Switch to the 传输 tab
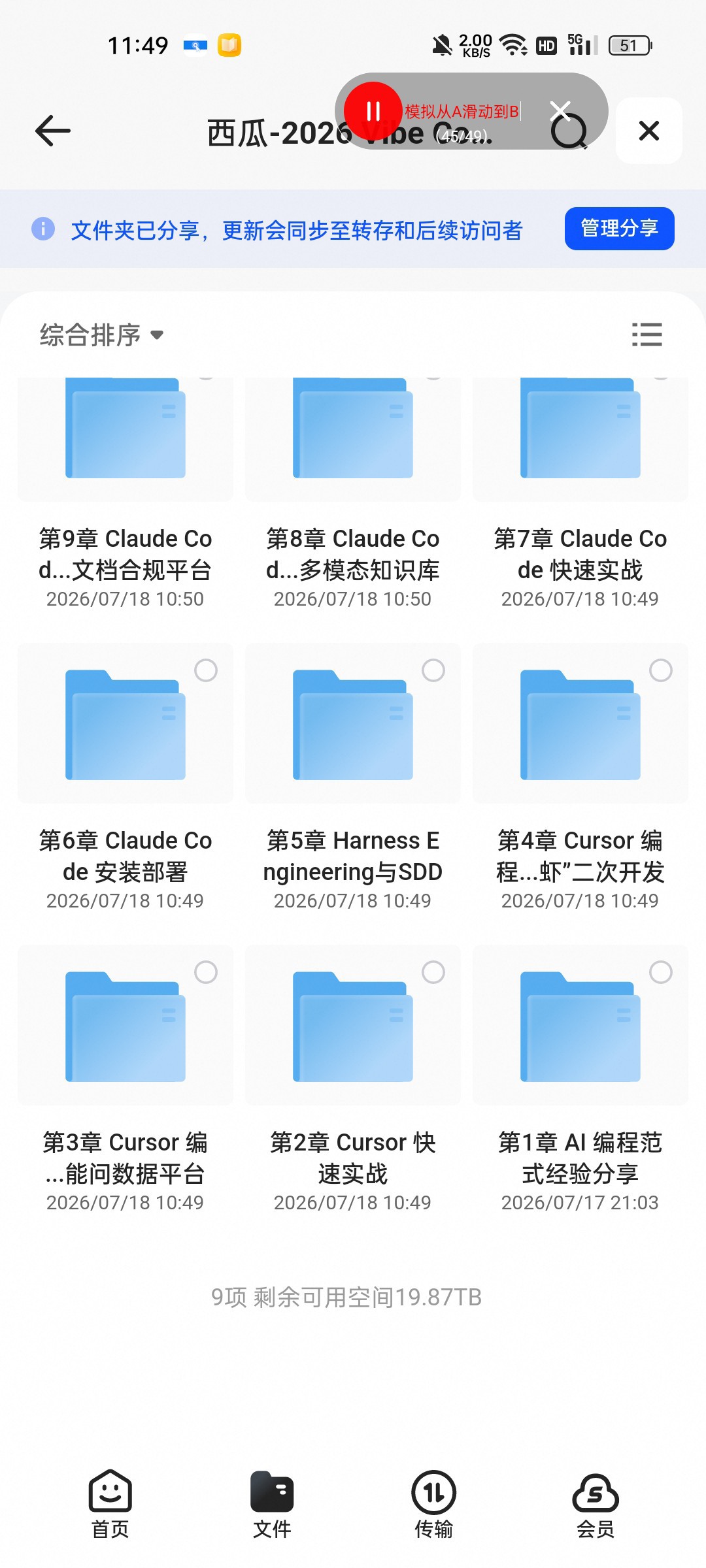706x1568 pixels. coord(433,1504)
